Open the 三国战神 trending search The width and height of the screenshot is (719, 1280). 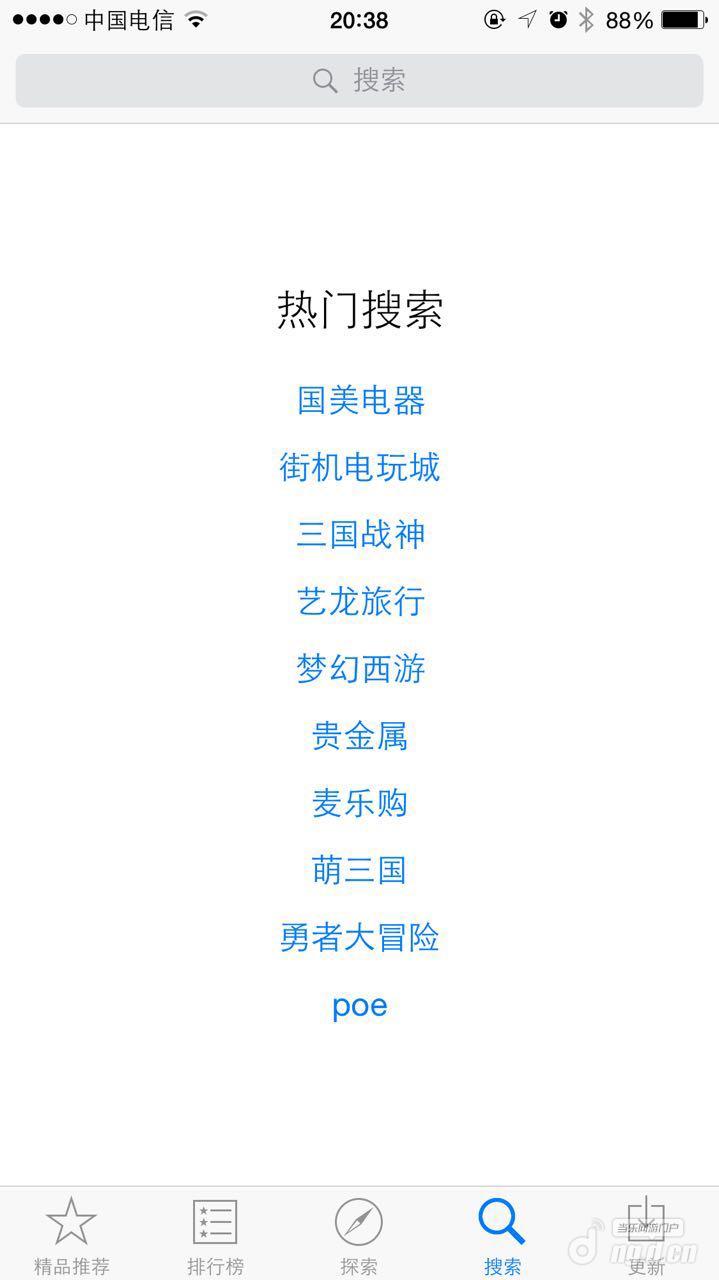[360, 534]
